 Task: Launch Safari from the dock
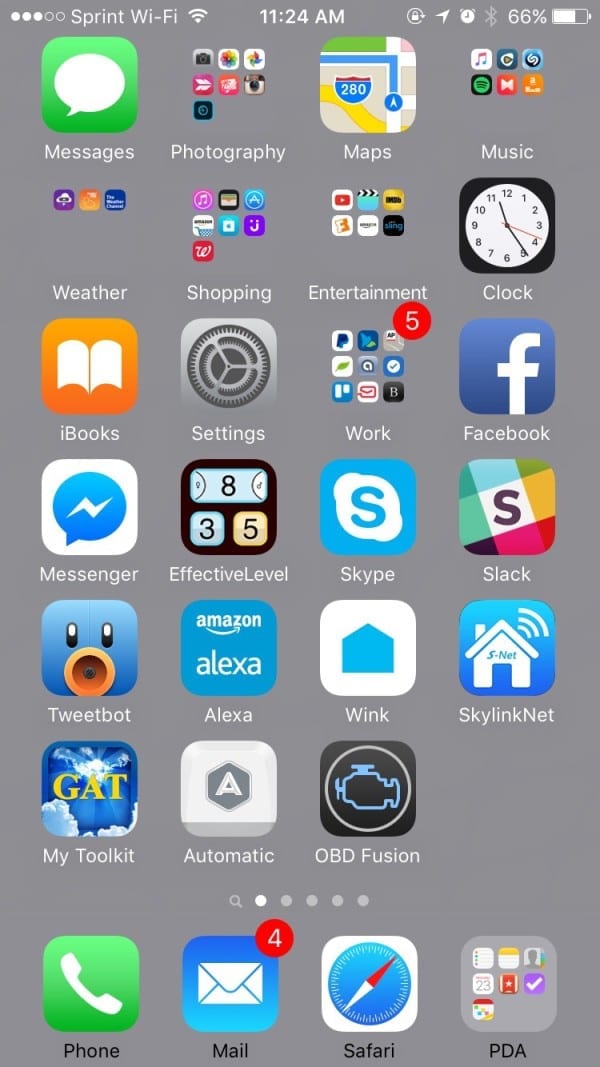click(369, 984)
